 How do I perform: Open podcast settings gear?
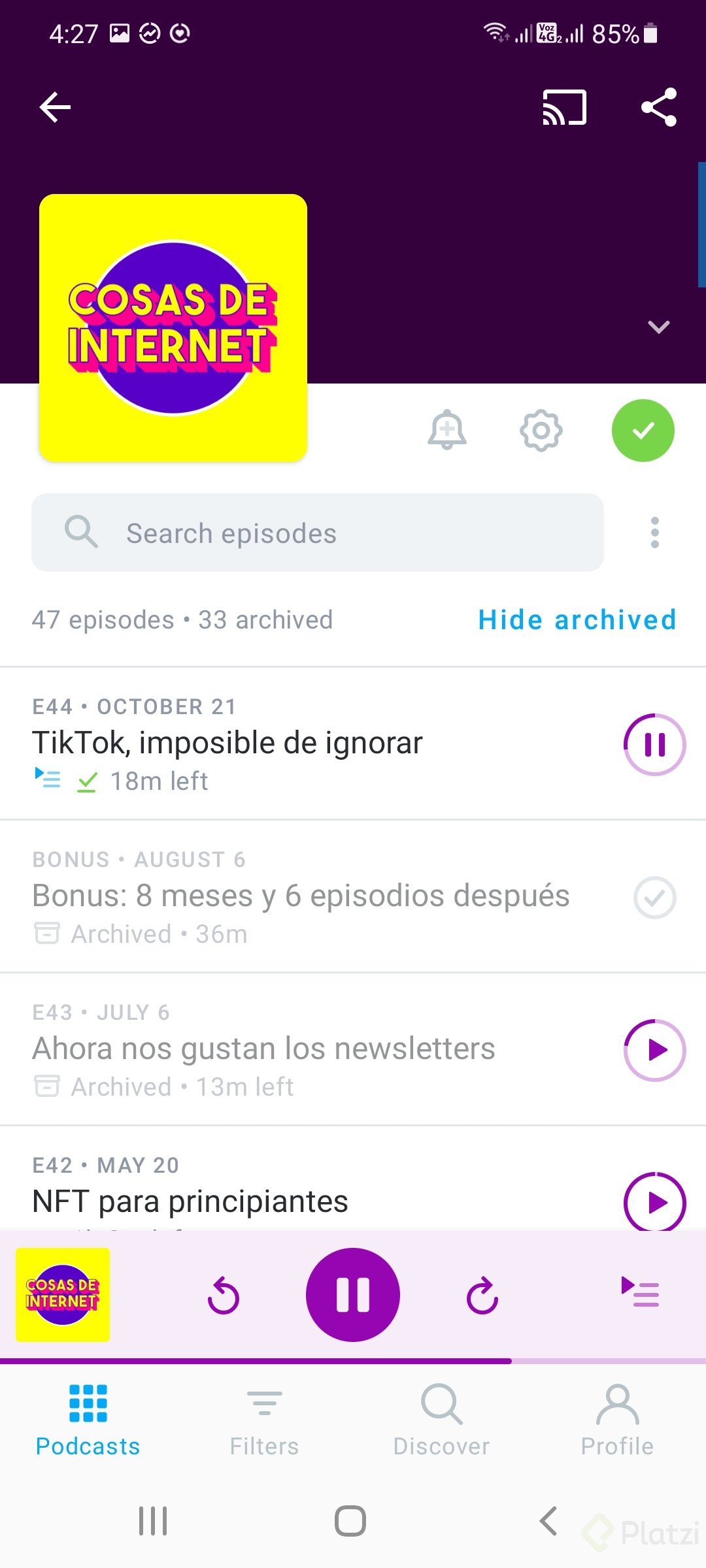[541, 431]
